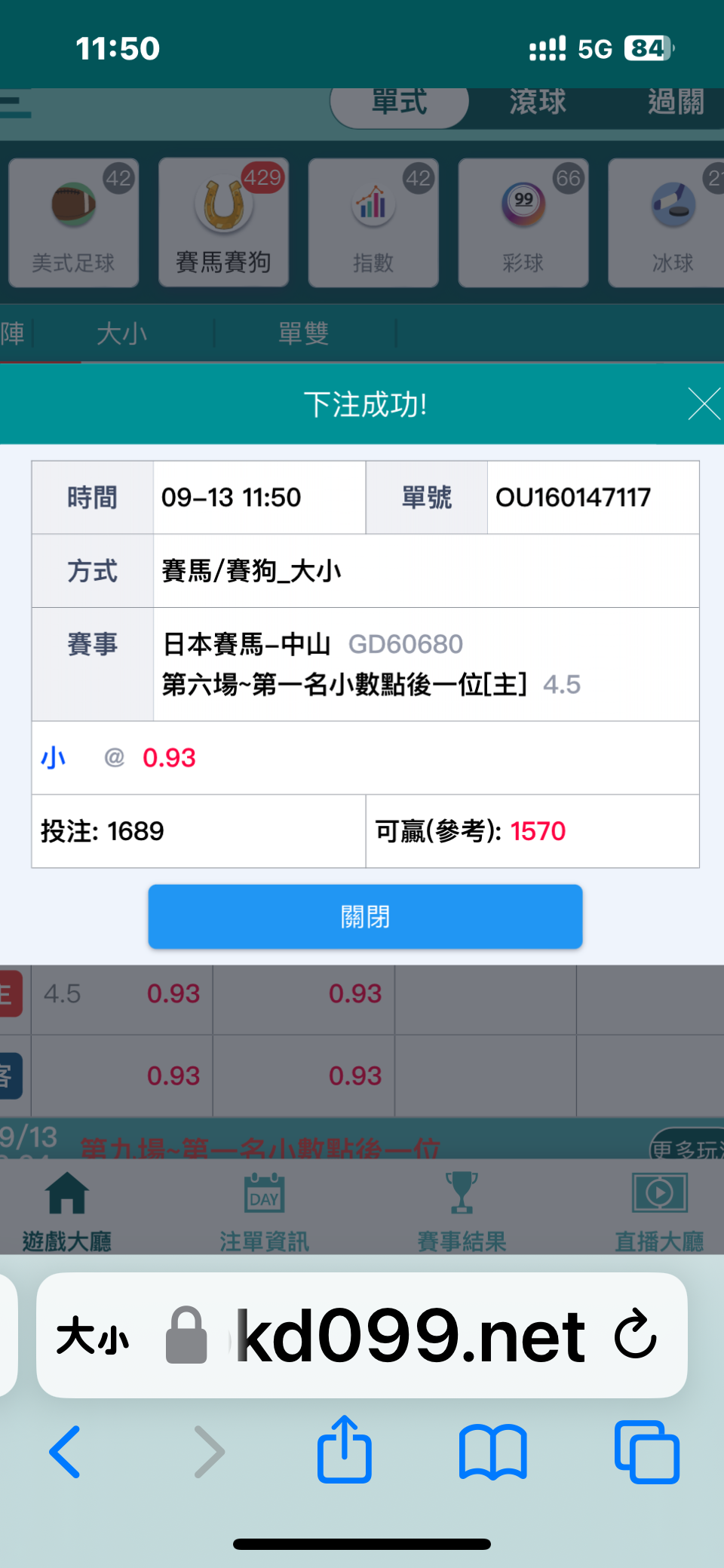Open the 大小 page settings button
Image resolution: width=724 pixels, height=1568 pixels.
(x=92, y=1336)
